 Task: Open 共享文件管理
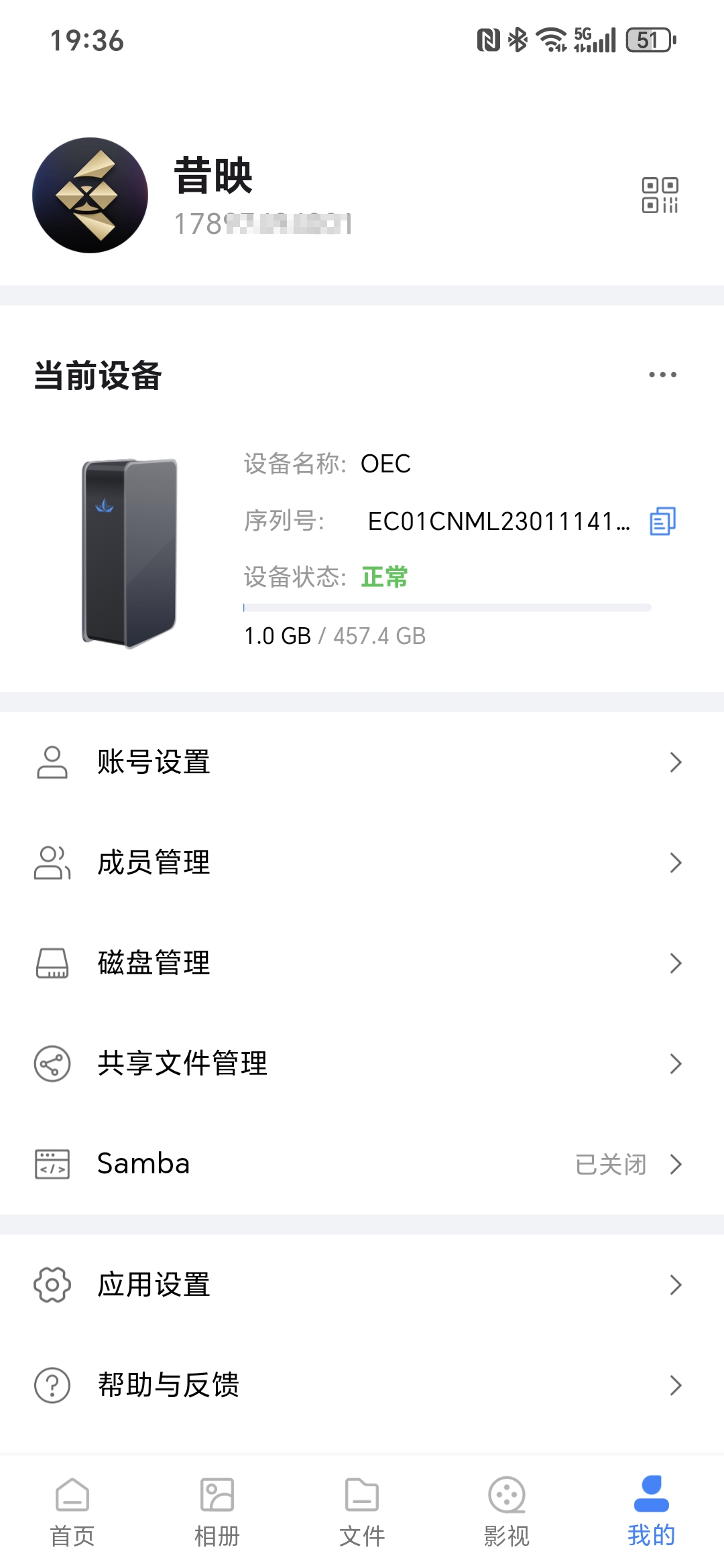point(362,1063)
